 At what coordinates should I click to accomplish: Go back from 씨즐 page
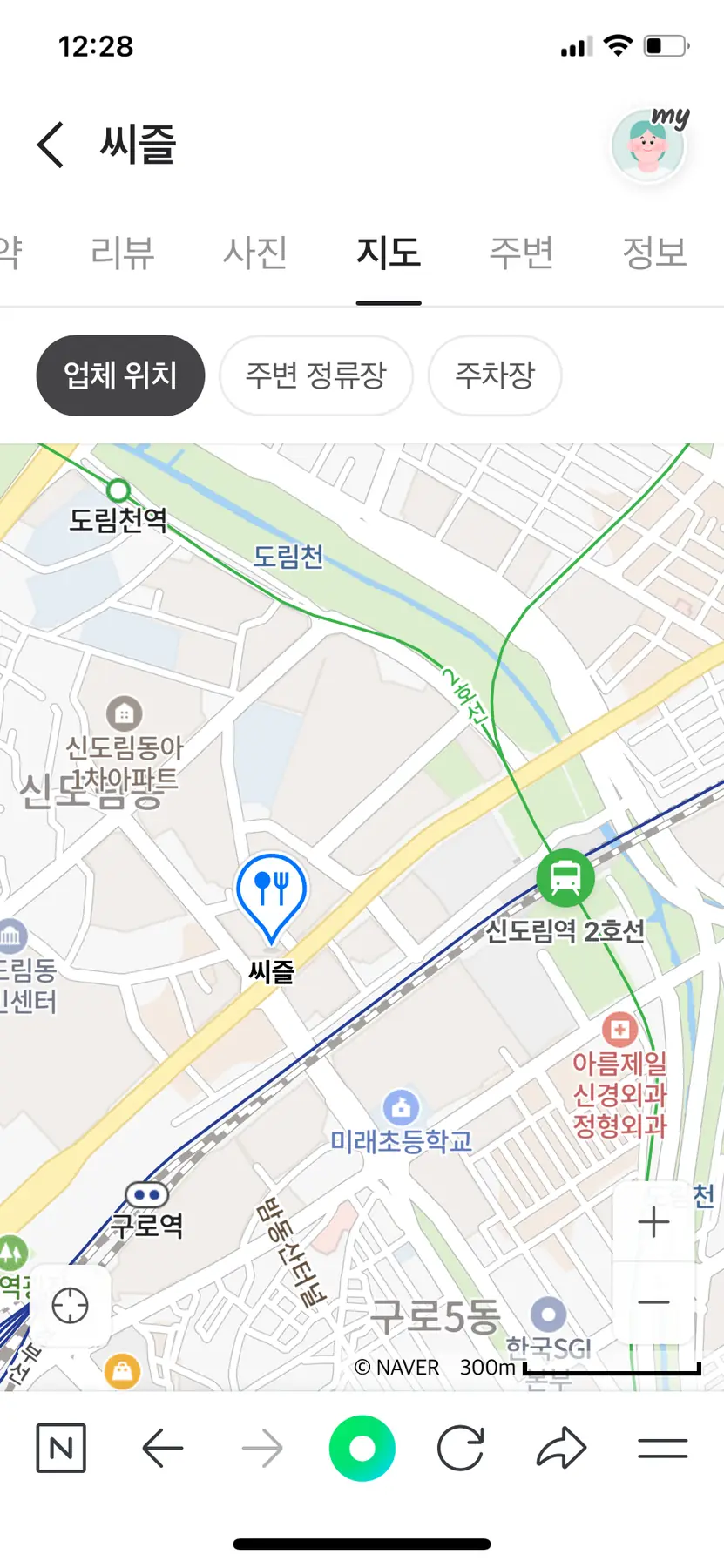point(51,145)
